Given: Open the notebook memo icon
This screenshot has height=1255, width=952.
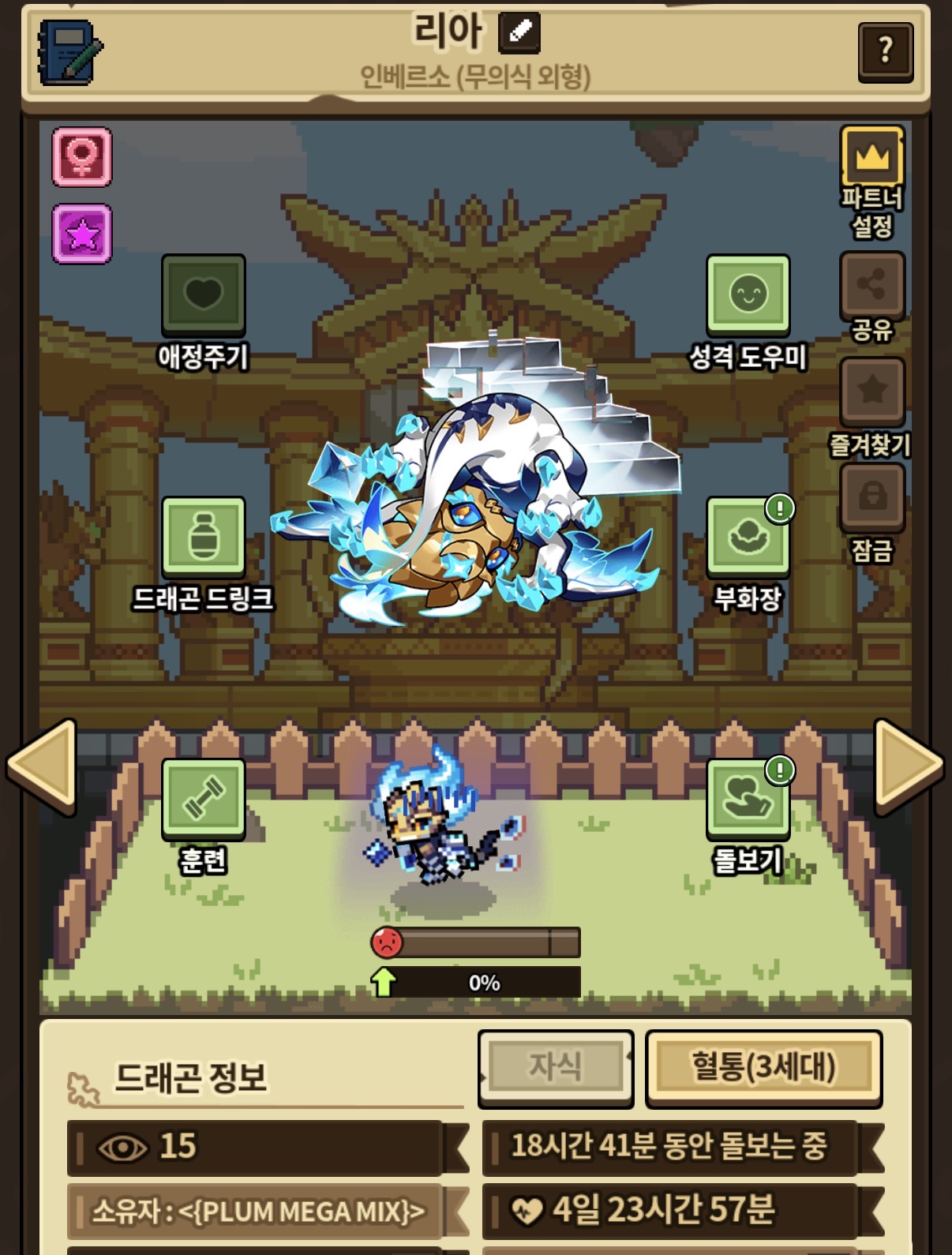Looking at the screenshot, I should click(x=70, y=52).
